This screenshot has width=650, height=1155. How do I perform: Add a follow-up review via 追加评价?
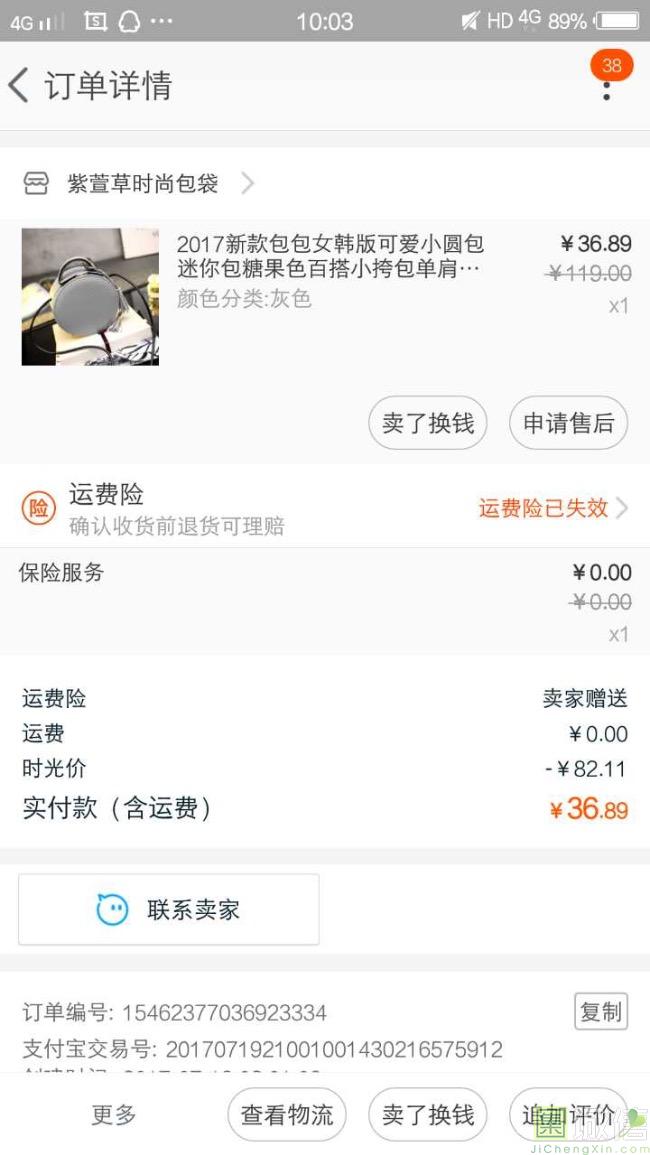click(x=568, y=1114)
